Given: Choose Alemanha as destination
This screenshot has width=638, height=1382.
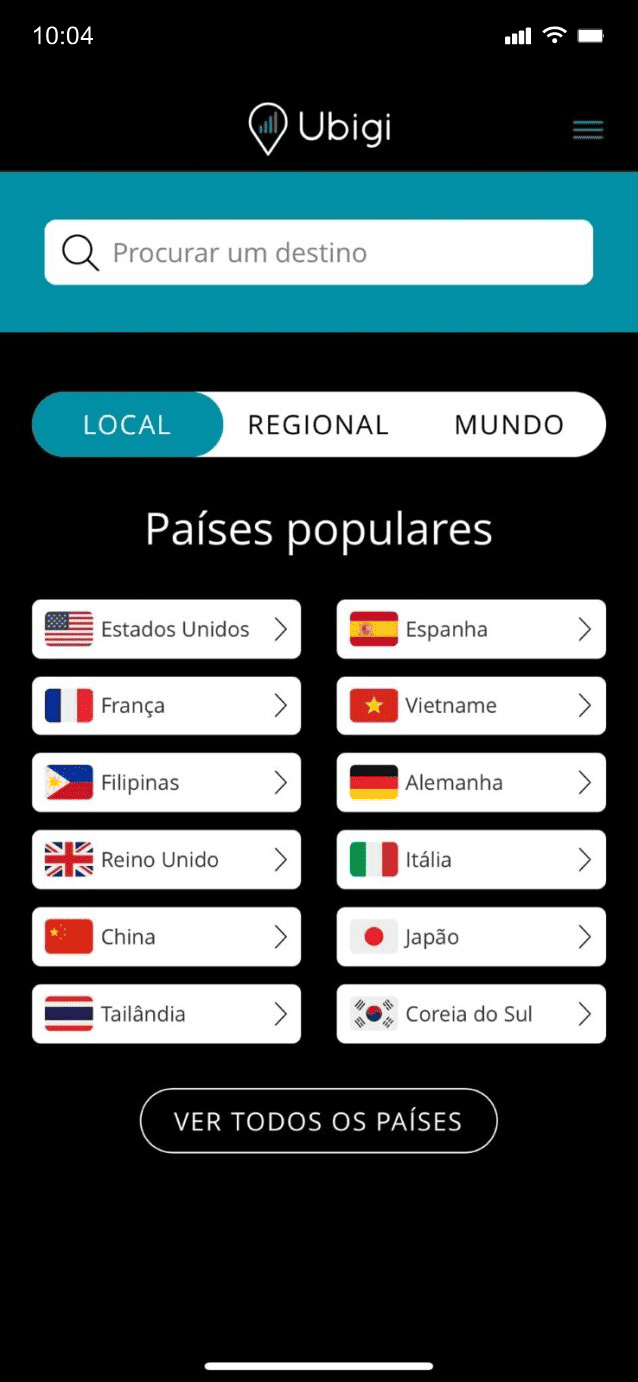Looking at the screenshot, I should [x=471, y=783].
